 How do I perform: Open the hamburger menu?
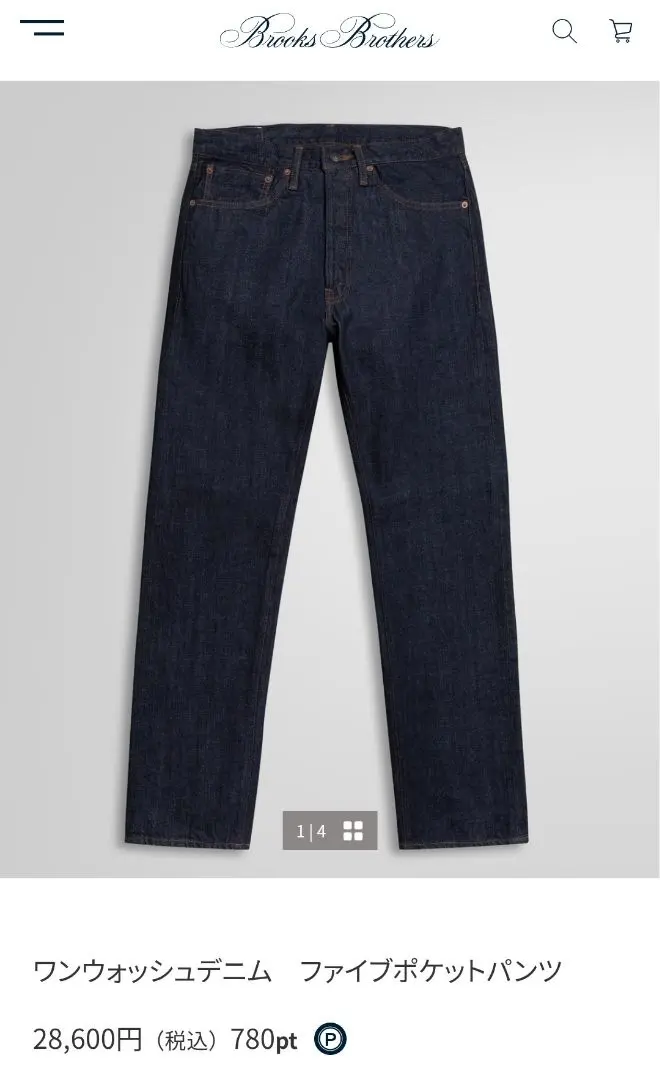click(42, 28)
